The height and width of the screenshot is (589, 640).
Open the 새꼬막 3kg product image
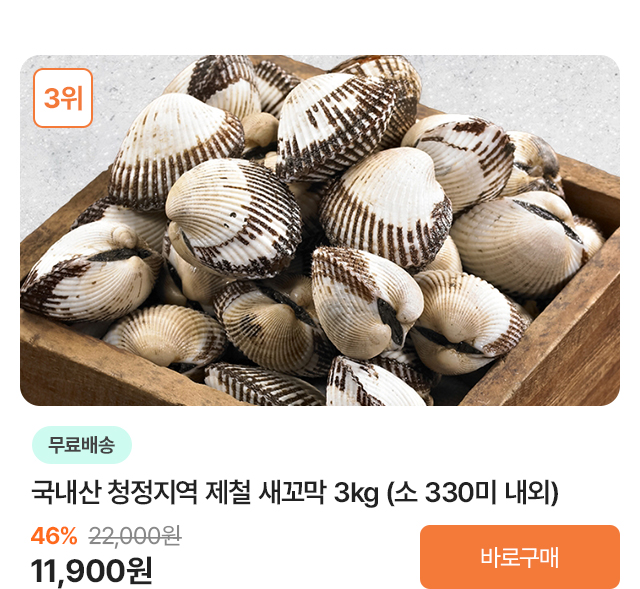tap(320, 230)
